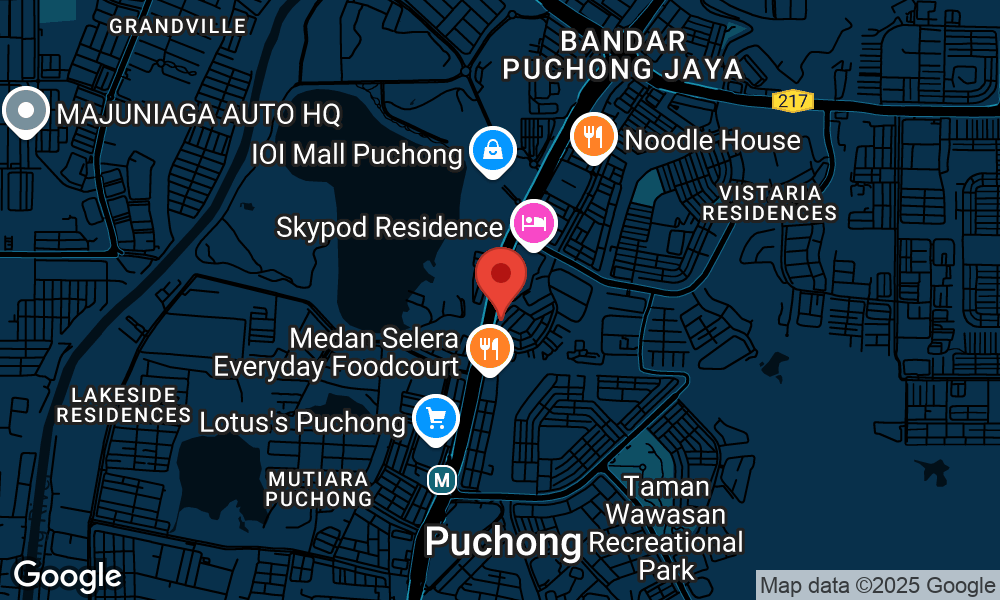Image resolution: width=1000 pixels, height=600 pixels.
Task: Select the Medan Selera Everyday Foodcourt pin
Action: tap(489, 348)
